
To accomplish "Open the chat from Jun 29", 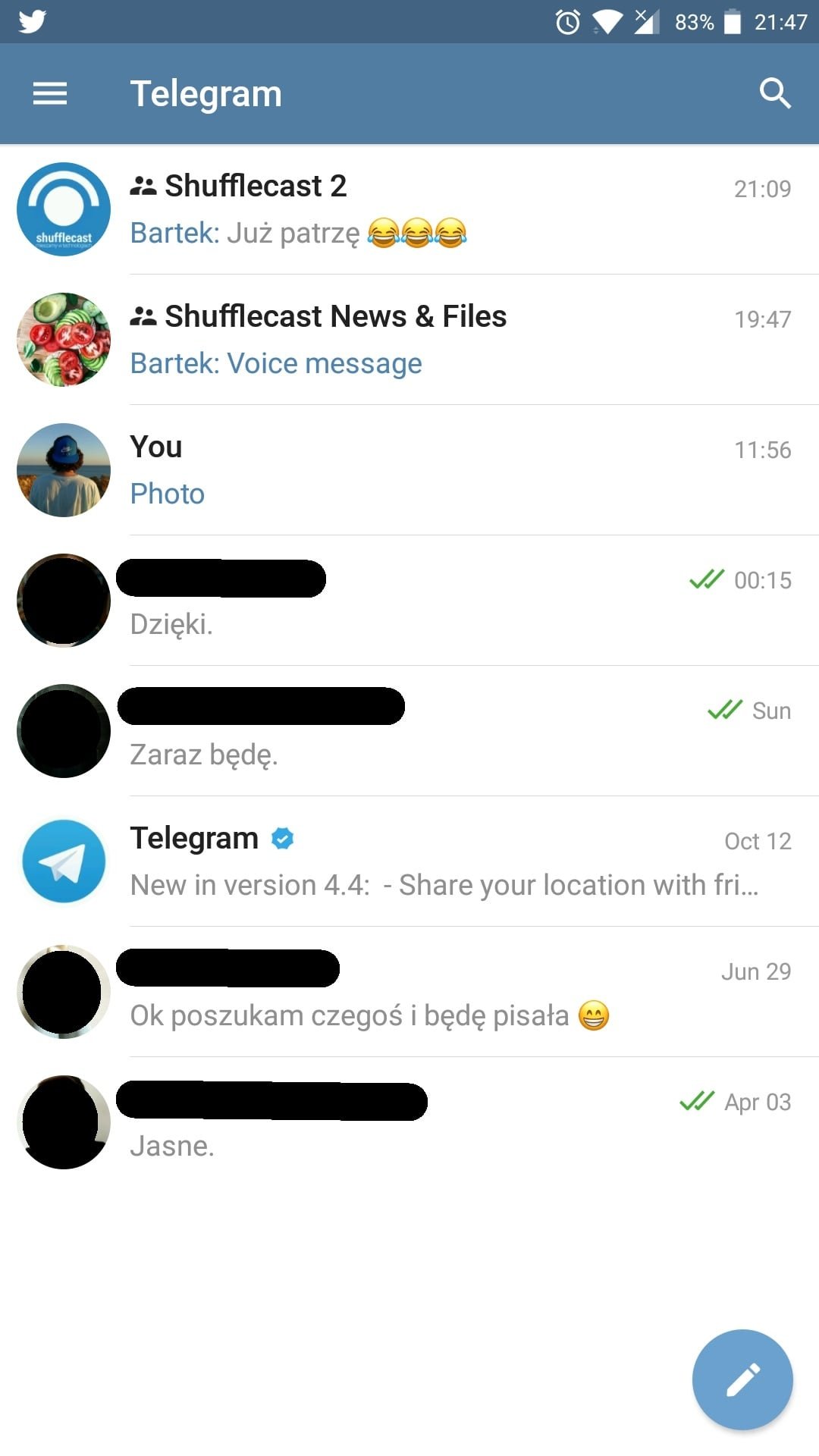I will [409, 992].
